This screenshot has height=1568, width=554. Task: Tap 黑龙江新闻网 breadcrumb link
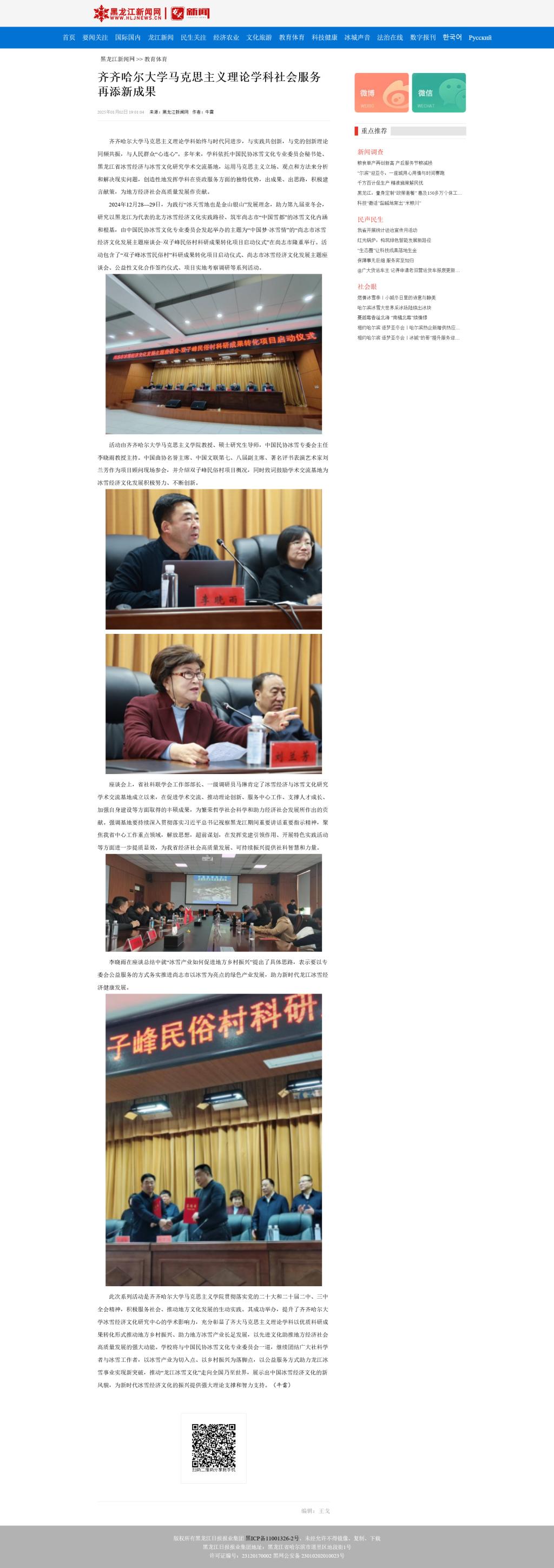117,59
